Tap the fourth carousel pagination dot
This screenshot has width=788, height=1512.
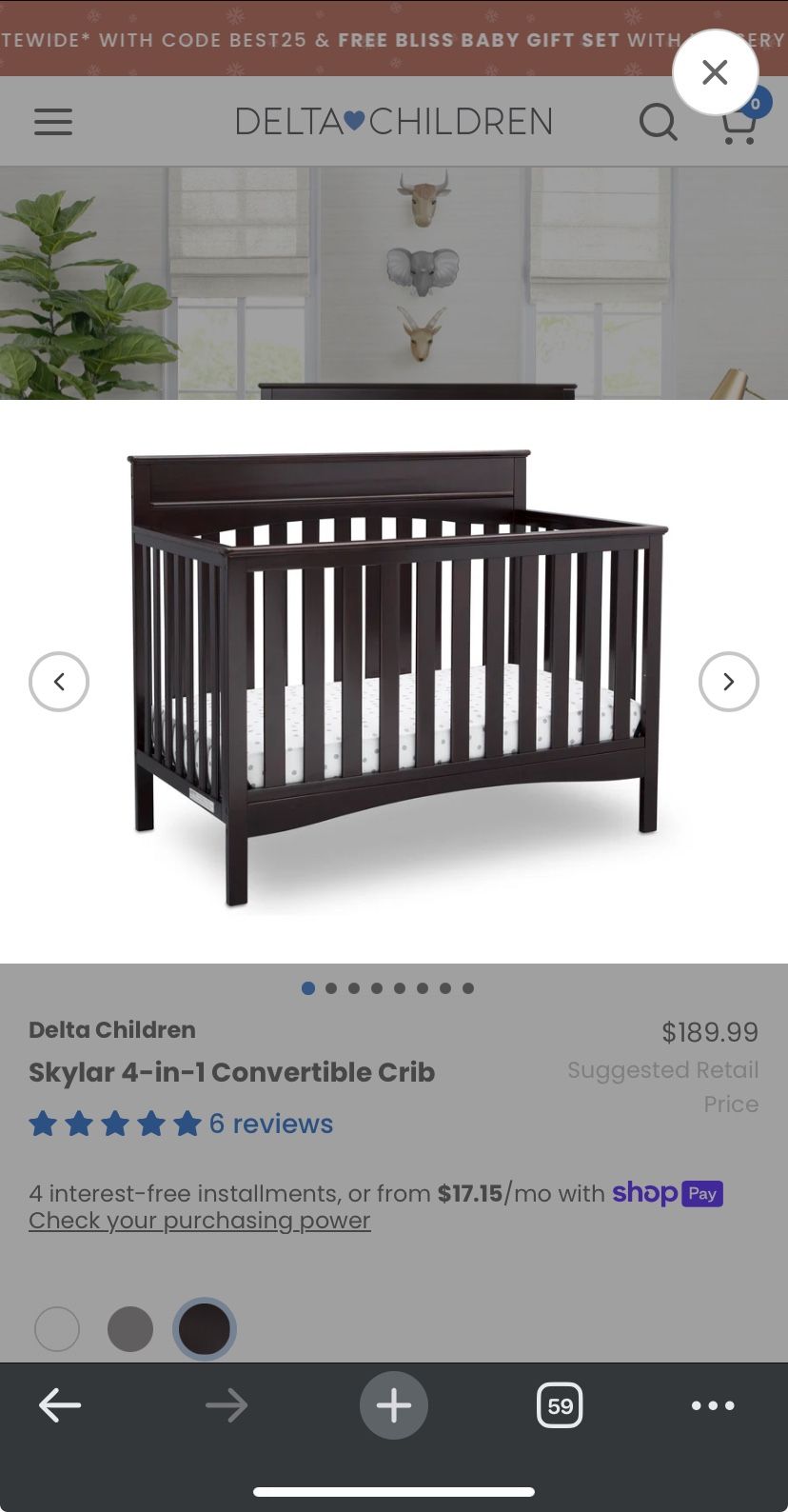point(377,988)
